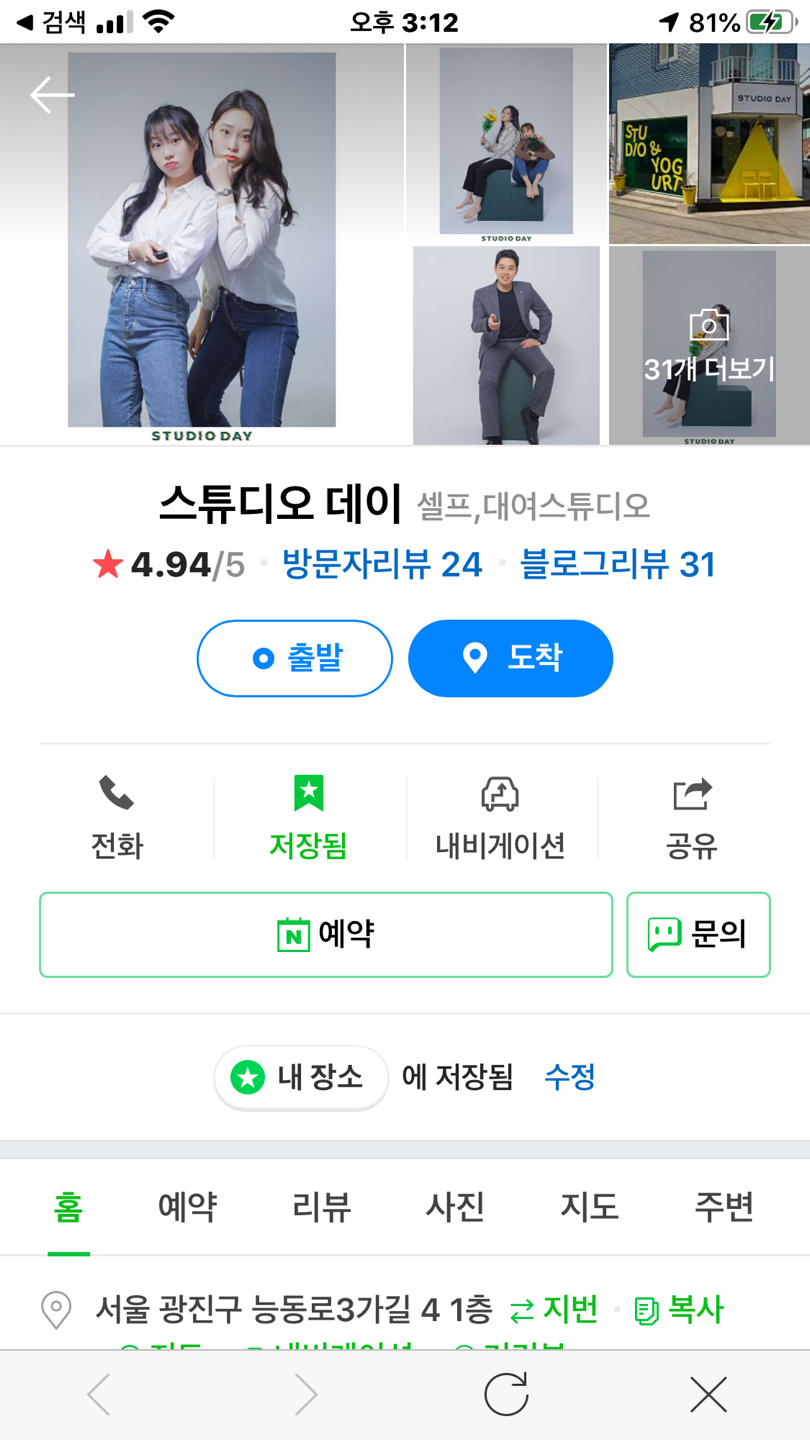Switch to the 지도 tab

pos(589,1207)
